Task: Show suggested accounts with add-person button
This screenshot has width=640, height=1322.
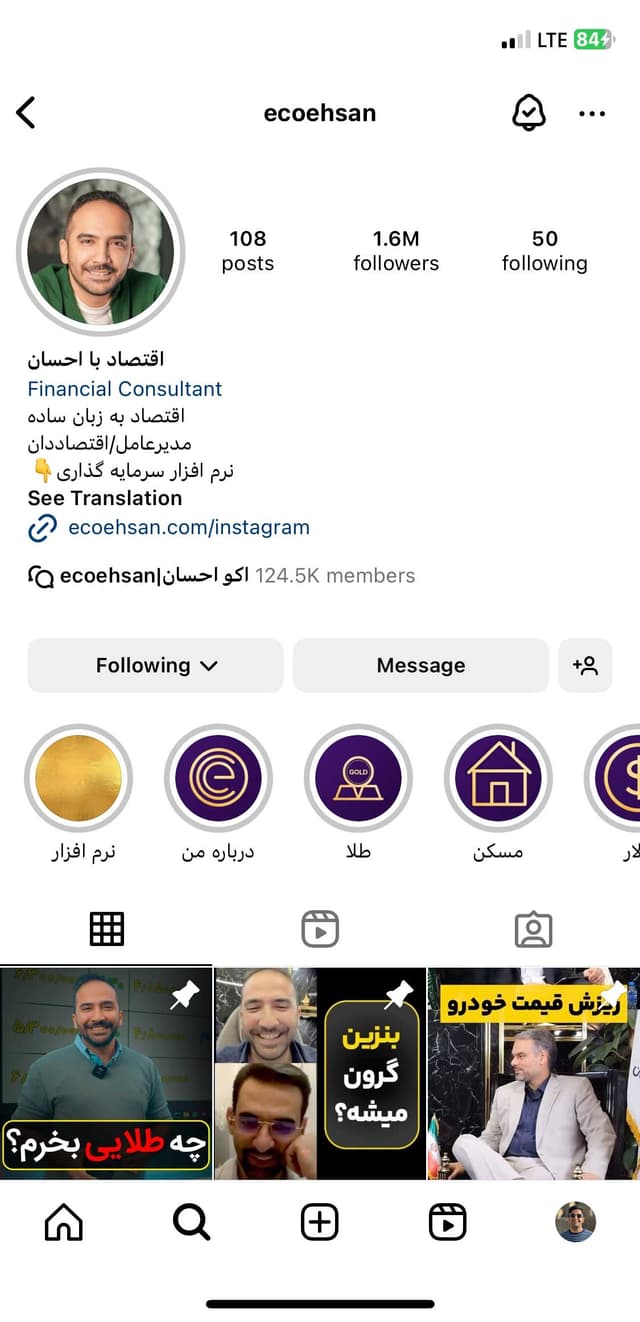Action: (x=585, y=666)
